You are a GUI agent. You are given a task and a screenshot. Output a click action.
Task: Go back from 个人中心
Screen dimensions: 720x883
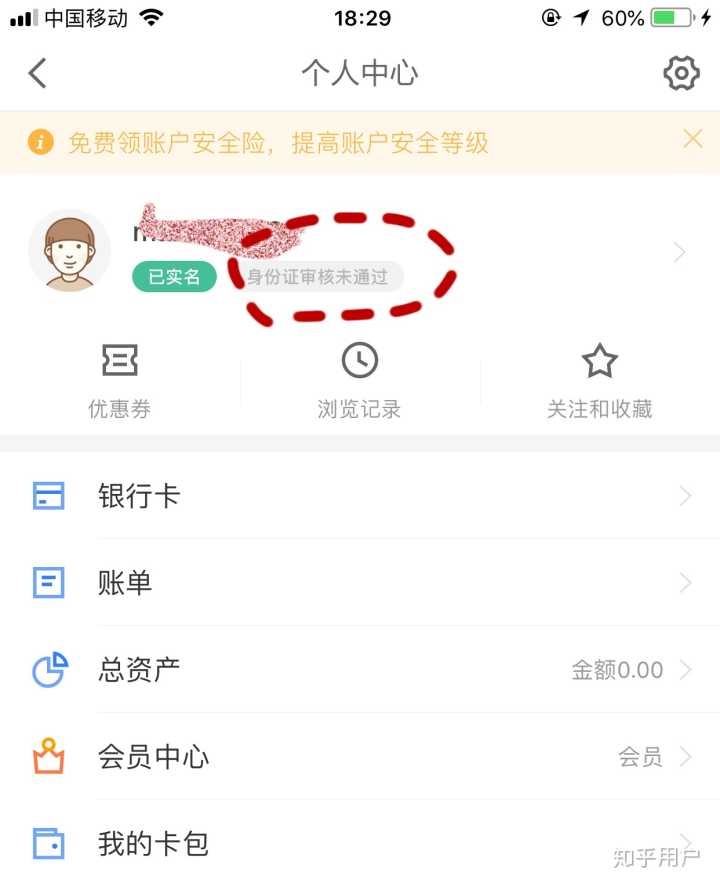click(x=38, y=73)
